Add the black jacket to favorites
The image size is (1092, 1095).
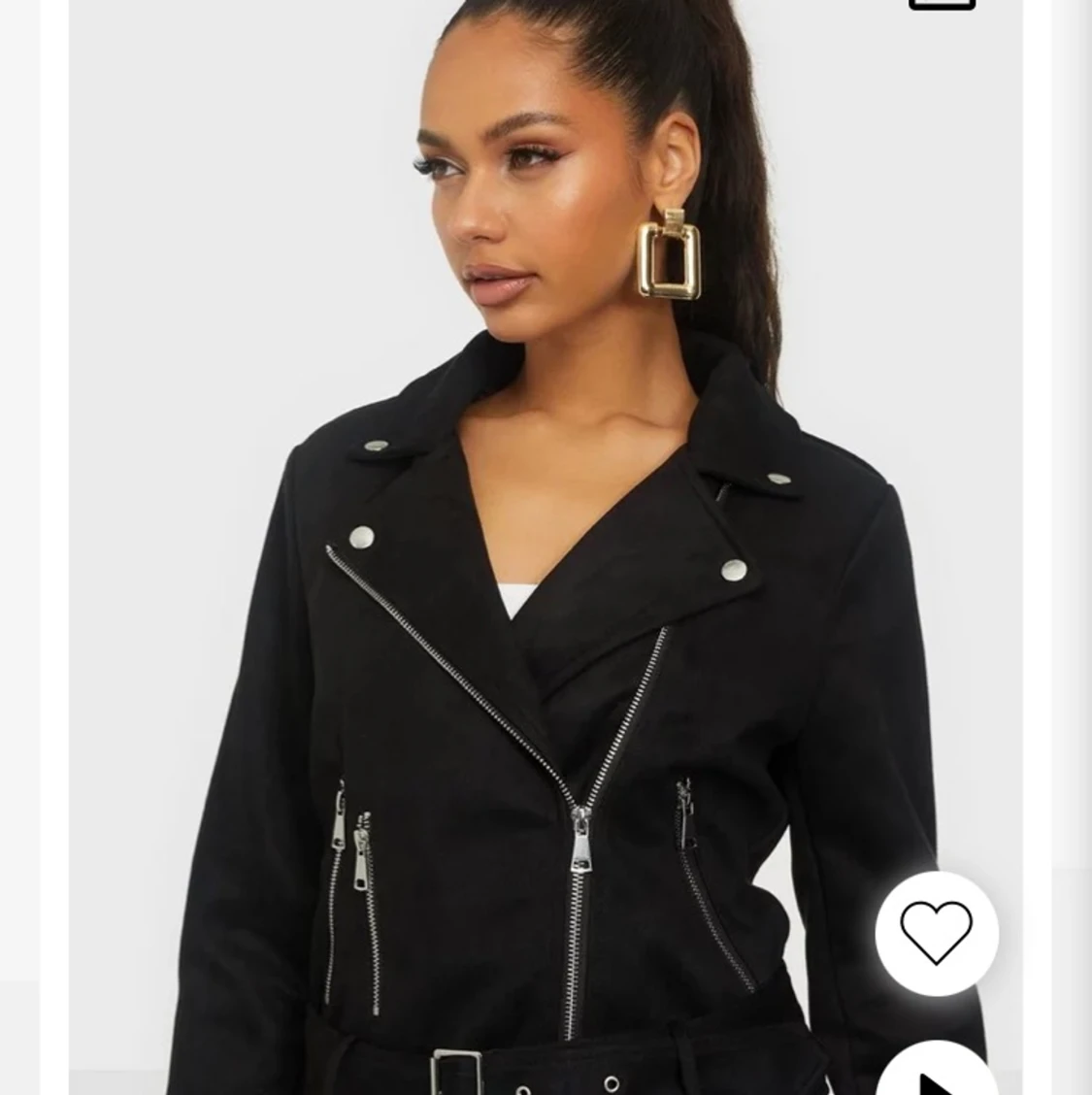(937, 933)
